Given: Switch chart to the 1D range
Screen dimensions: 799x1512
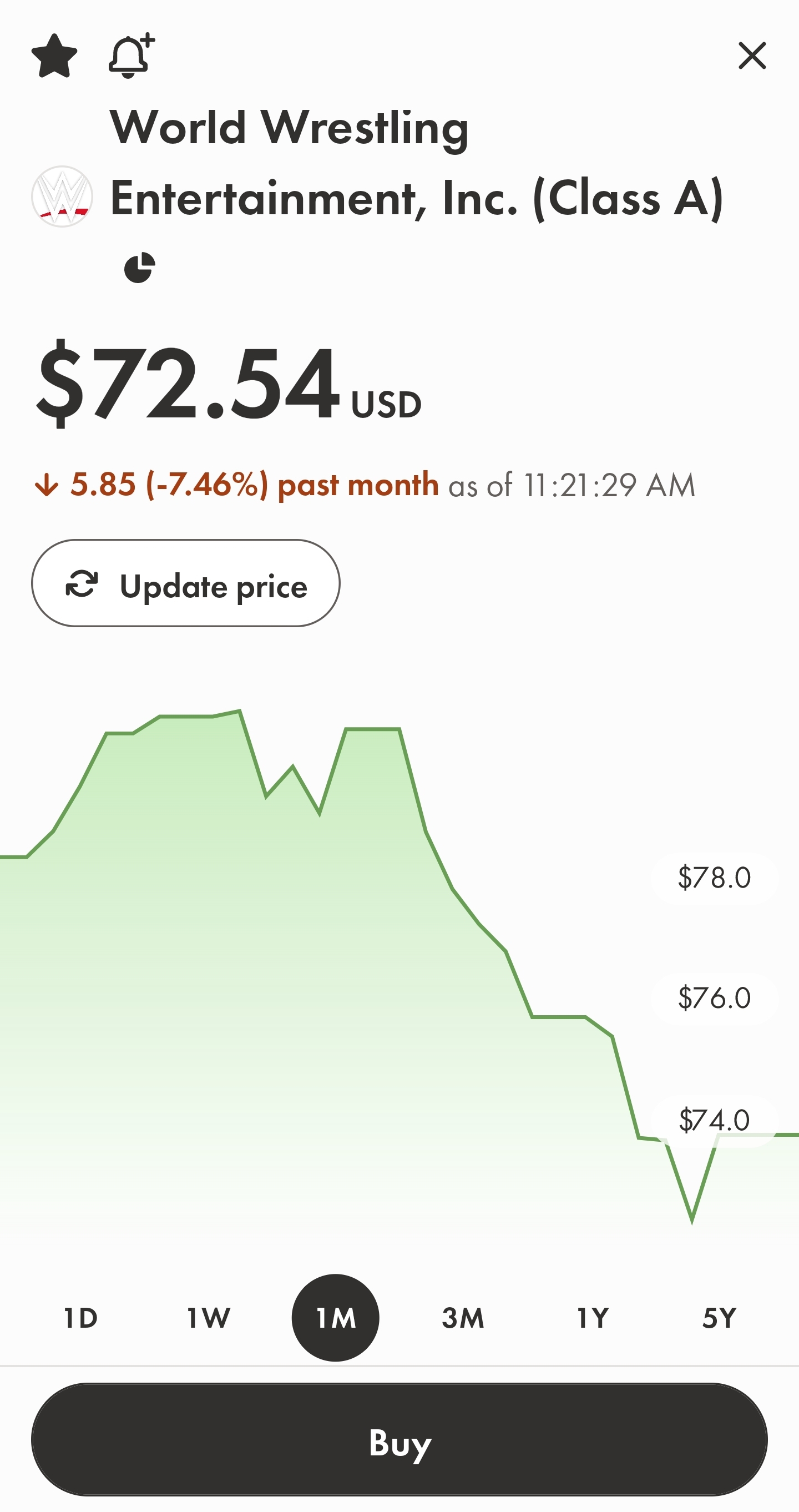Looking at the screenshot, I should [80, 1318].
